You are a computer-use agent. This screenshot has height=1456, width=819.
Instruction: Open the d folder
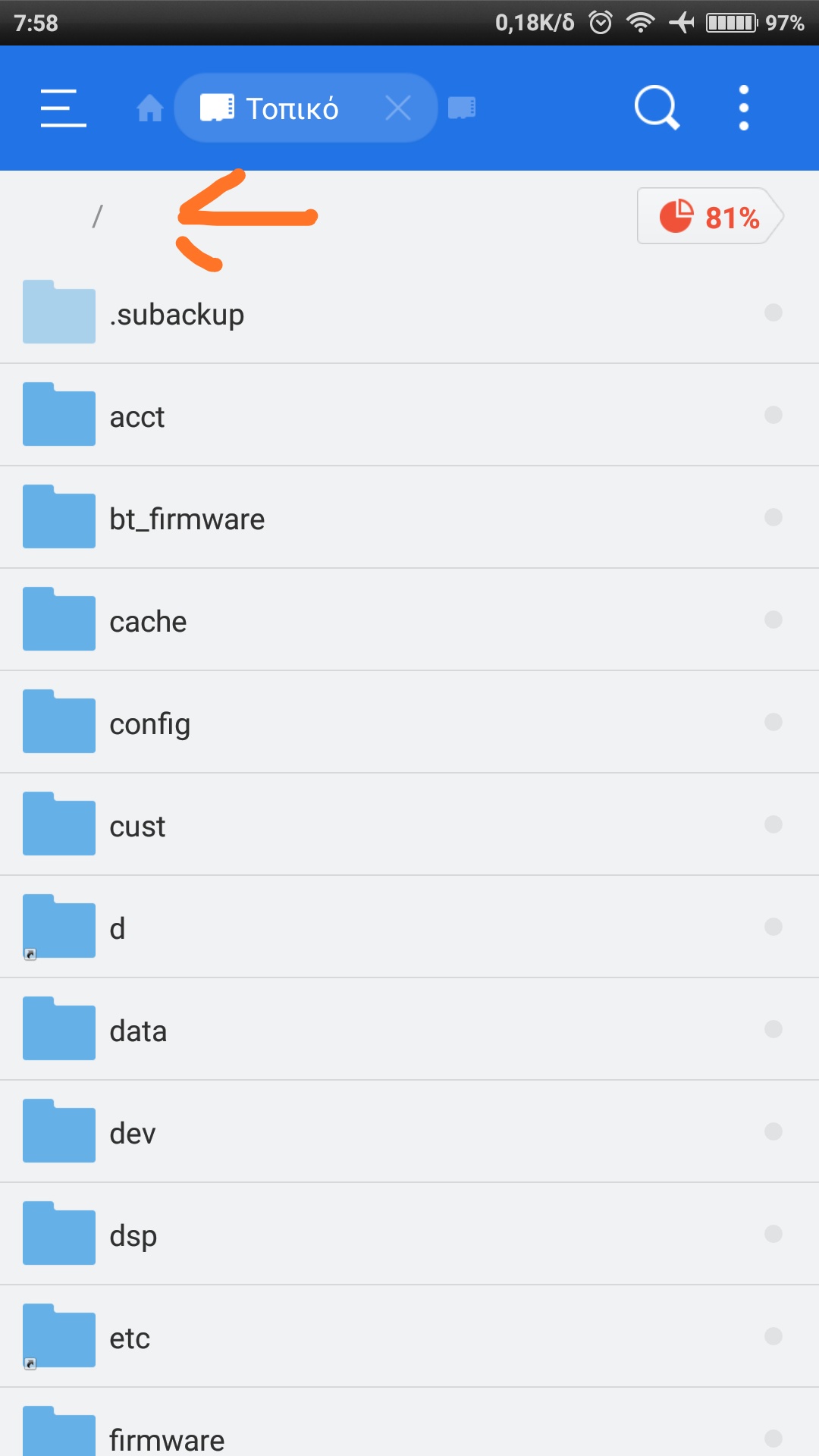coord(118,928)
